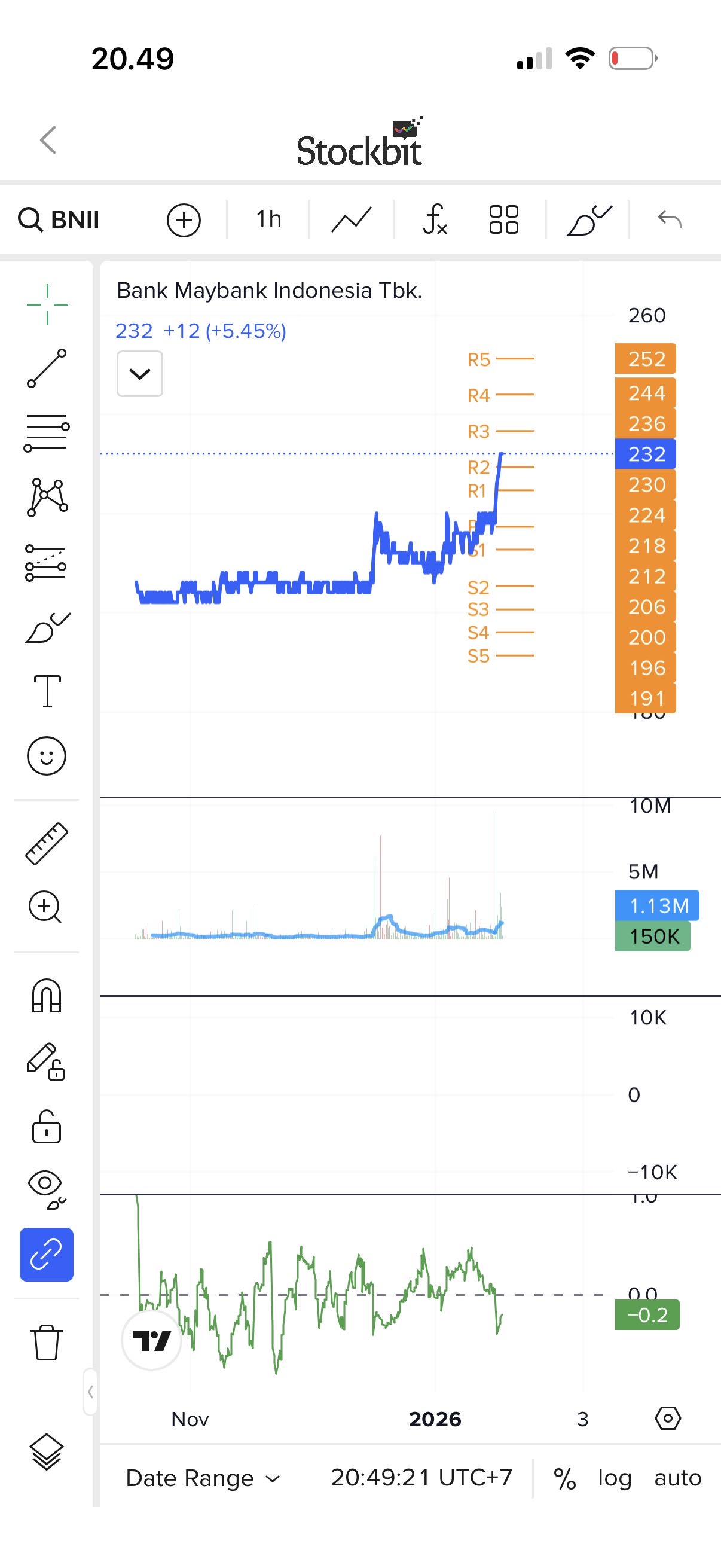Screen dimensions: 721x1568
Task: Select the crosshair cursor tool
Action: [47, 304]
